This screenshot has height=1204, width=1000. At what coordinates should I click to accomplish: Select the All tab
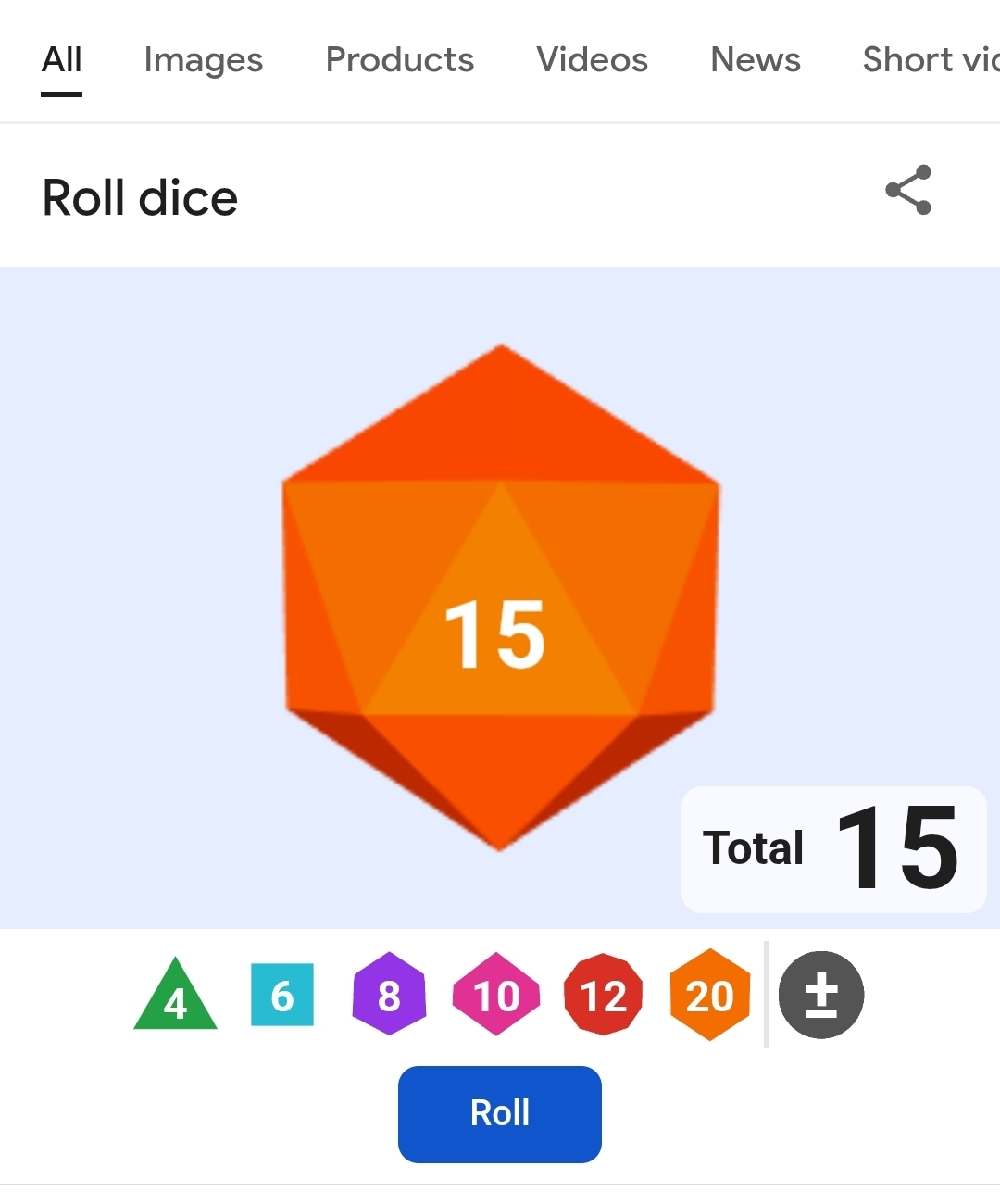coord(62,60)
